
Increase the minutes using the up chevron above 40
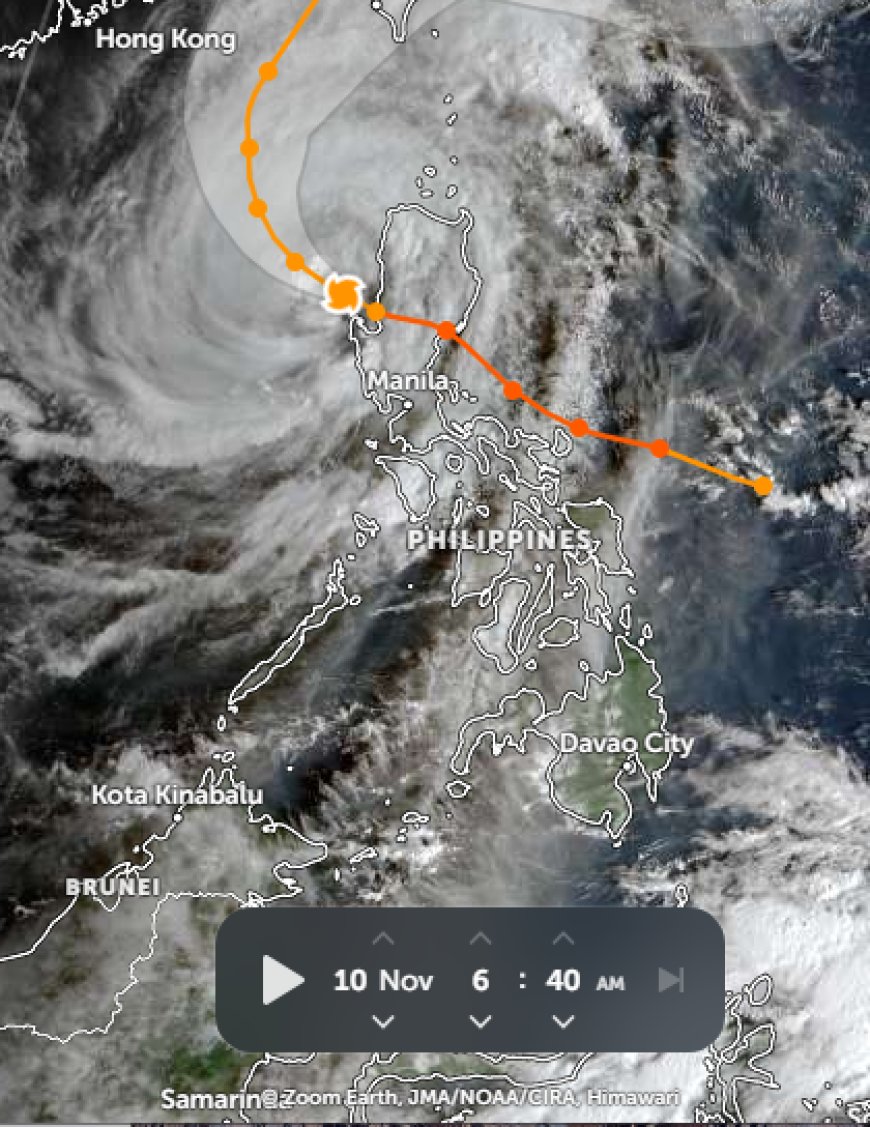pos(562,937)
